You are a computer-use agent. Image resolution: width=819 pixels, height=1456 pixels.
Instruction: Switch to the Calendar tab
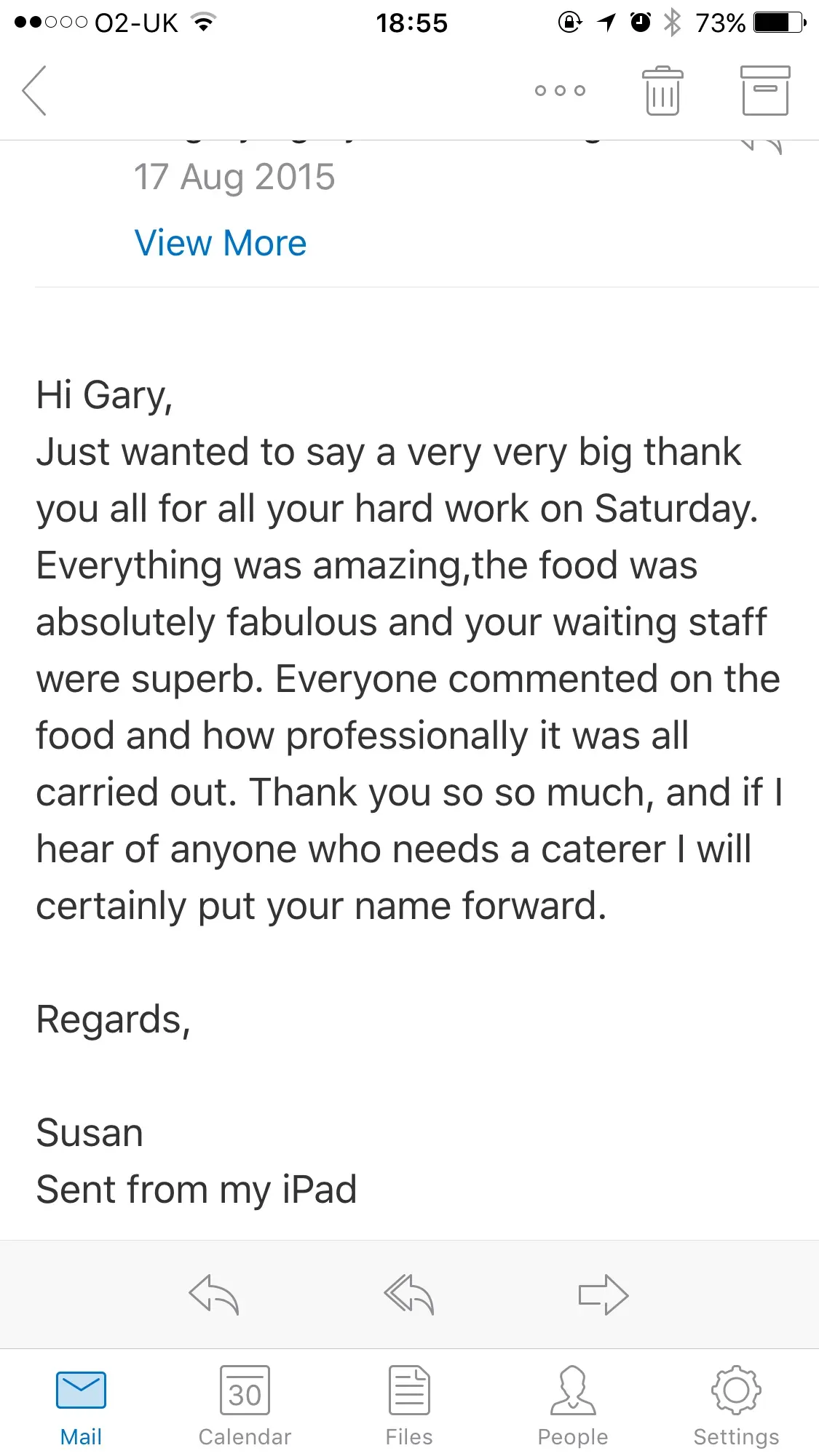(x=245, y=1405)
